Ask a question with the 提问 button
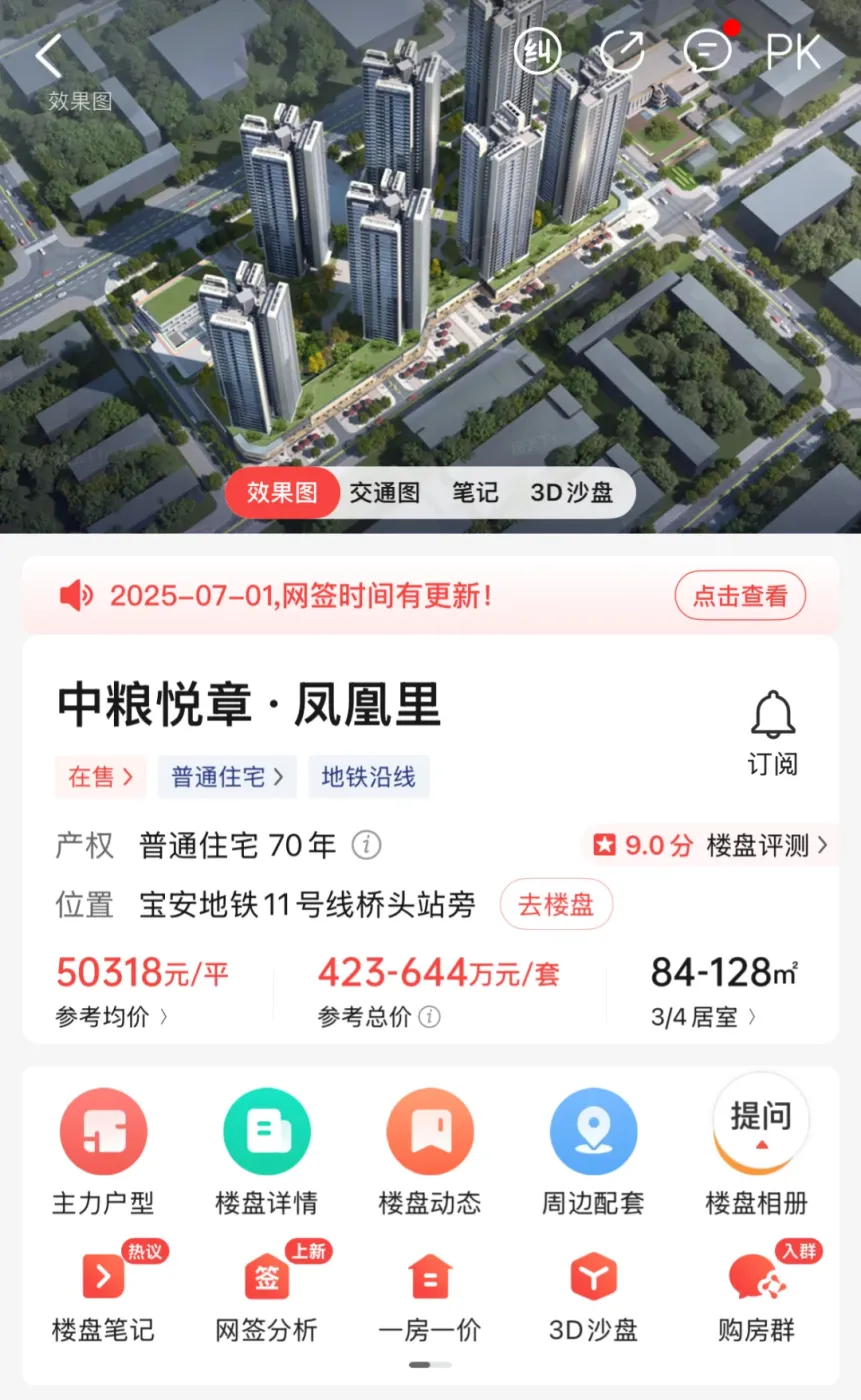The width and height of the screenshot is (861, 1400). [x=761, y=1117]
